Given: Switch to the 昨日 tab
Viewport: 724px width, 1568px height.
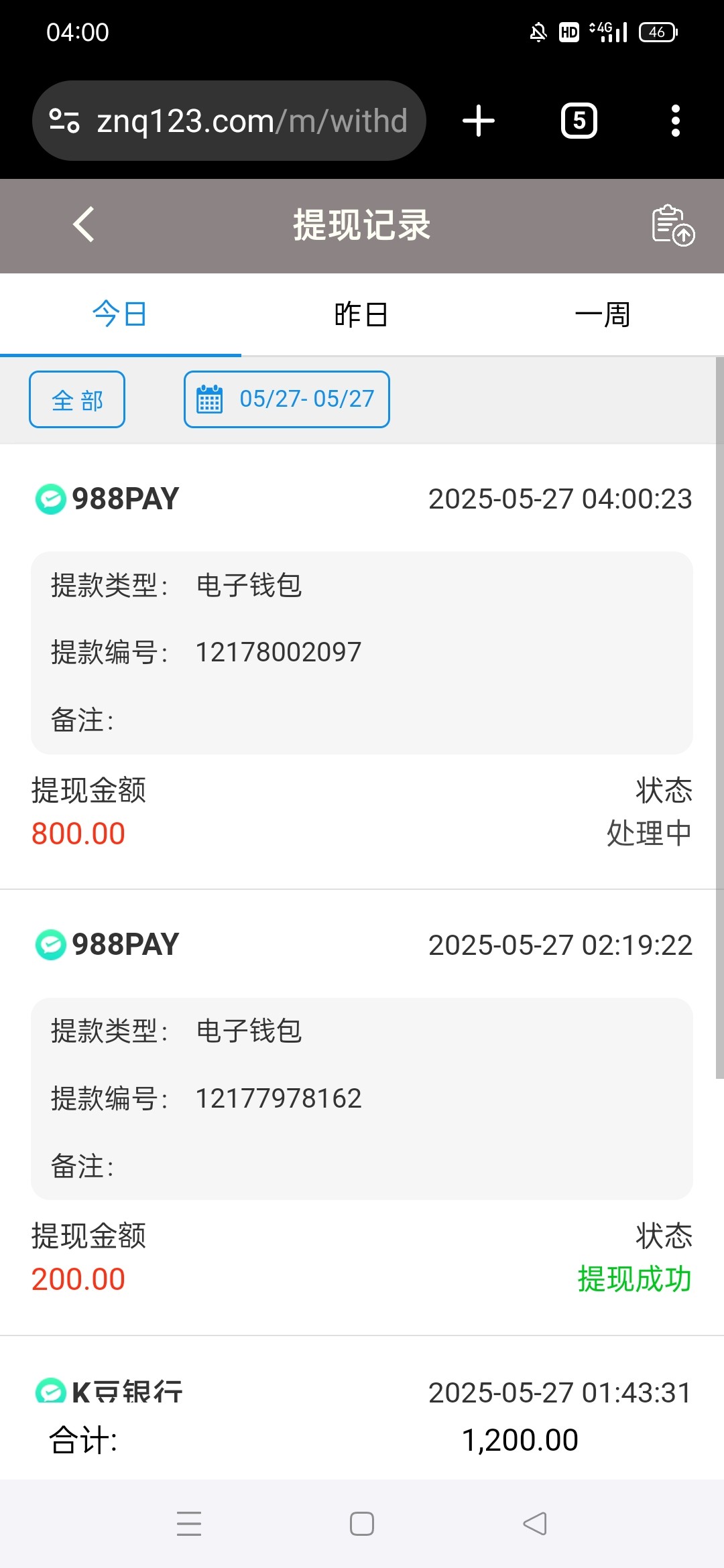Looking at the screenshot, I should pyautogui.click(x=361, y=314).
